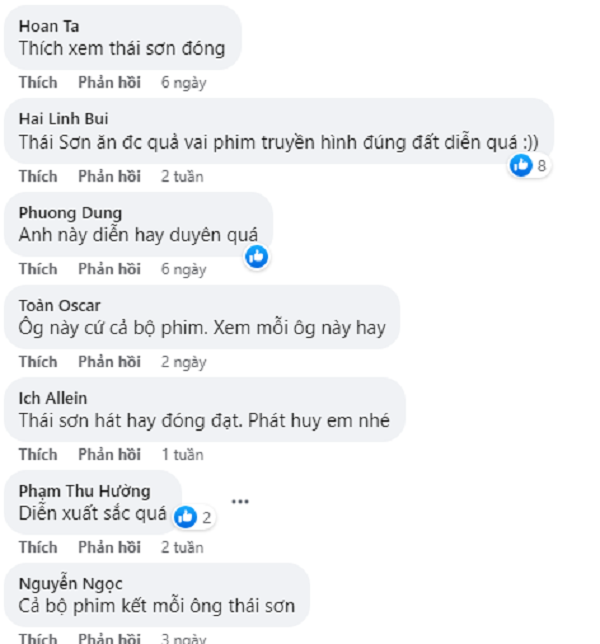Image resolution: width=600 pixels, height=644 pixels.
Task: Like Hoan Ta's comment
Action: coord(38,82)
